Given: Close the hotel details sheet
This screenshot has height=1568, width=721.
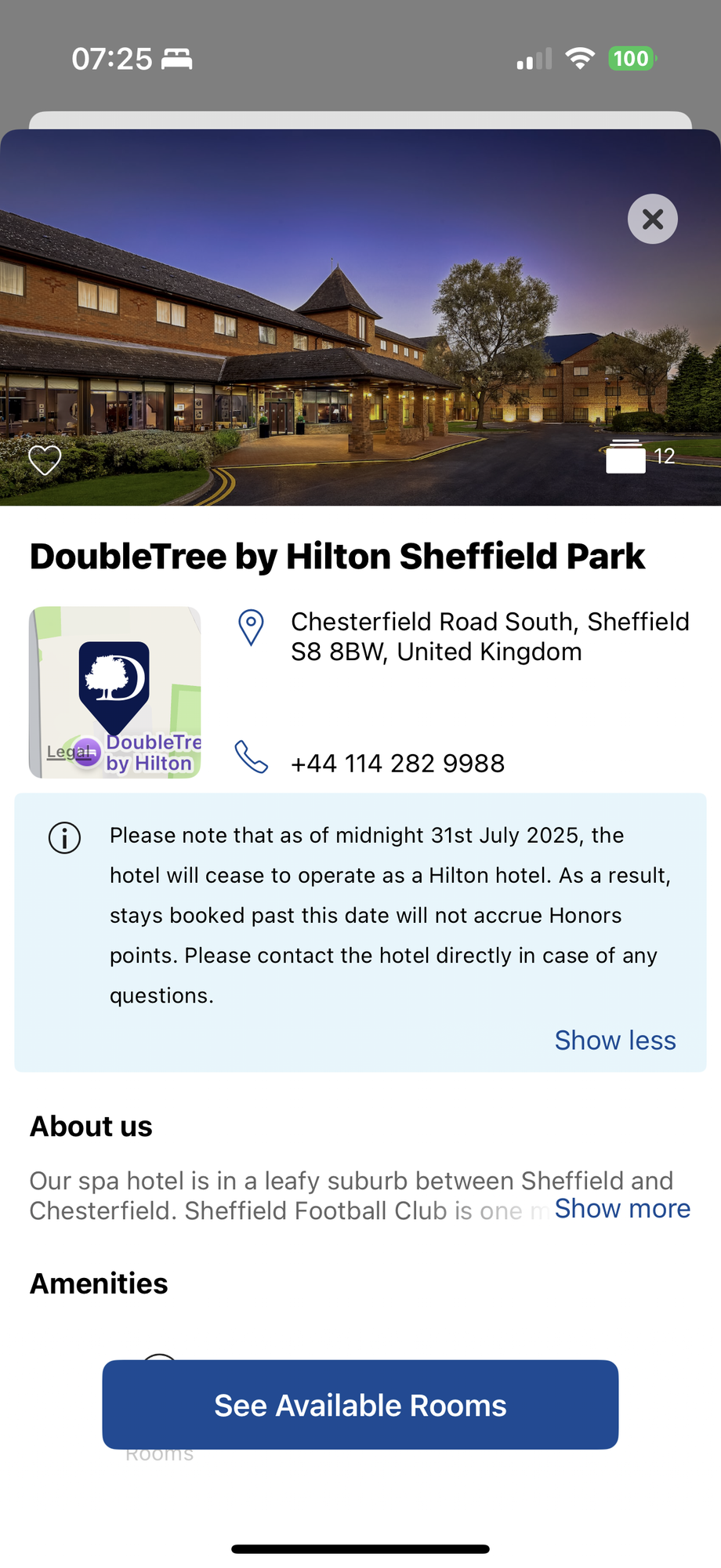Looking at the screenshot, I should click(x=652, y=219).
